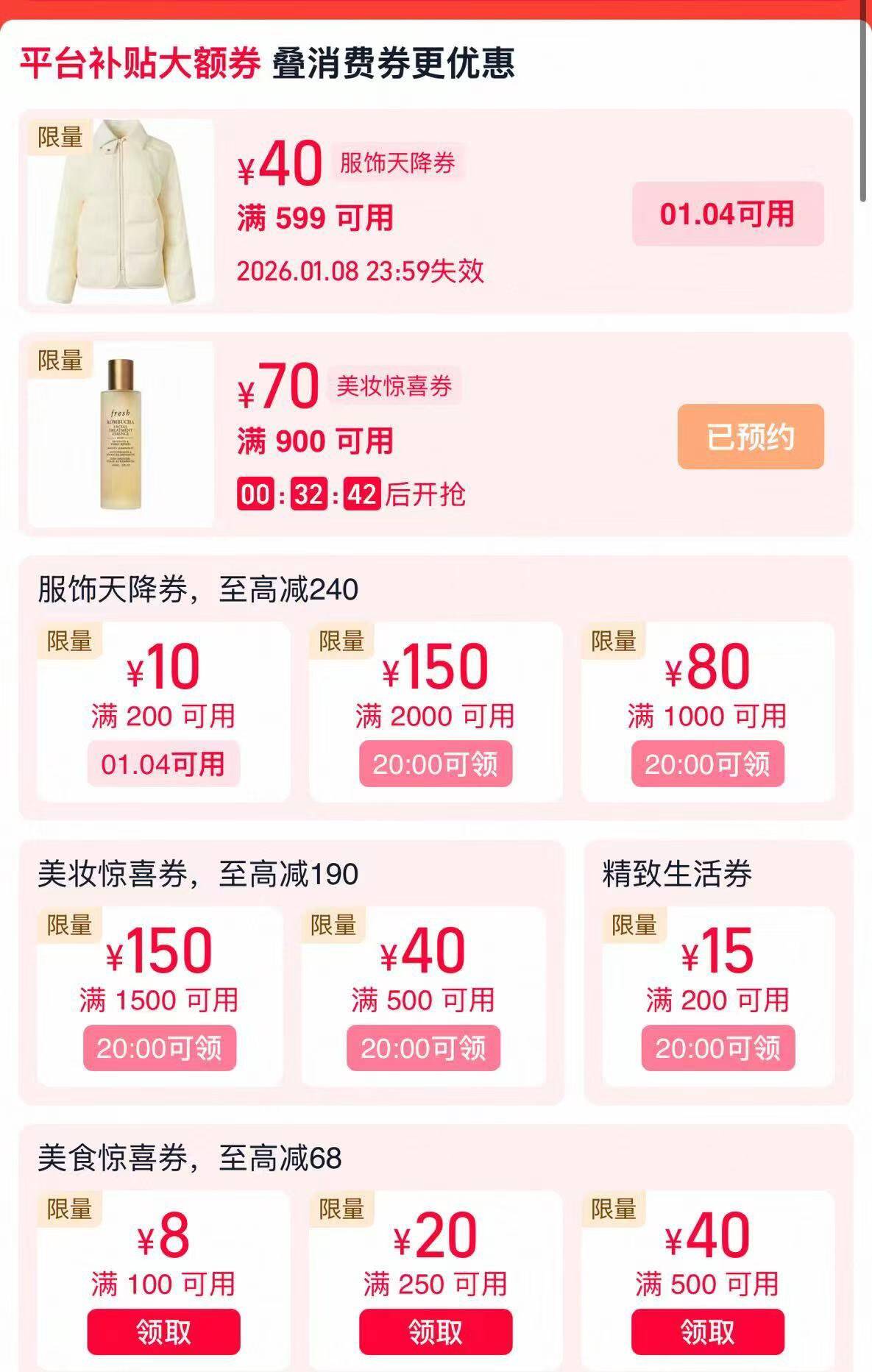Claim the ¥20 满250 food coupon
Viewport: 872px width, 1372px height.
435,1332
